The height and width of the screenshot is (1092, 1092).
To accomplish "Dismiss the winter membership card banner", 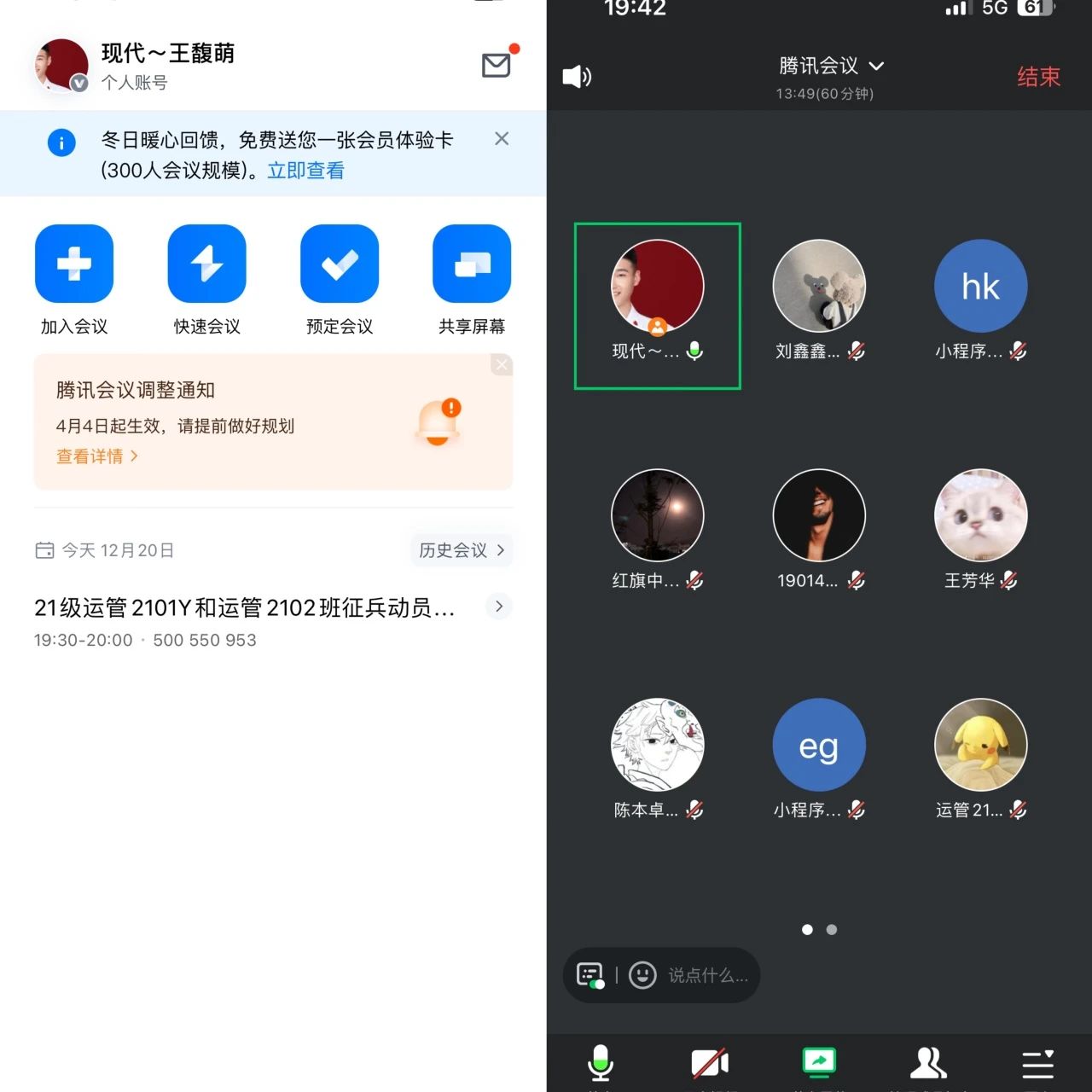I will coord(502,138).
